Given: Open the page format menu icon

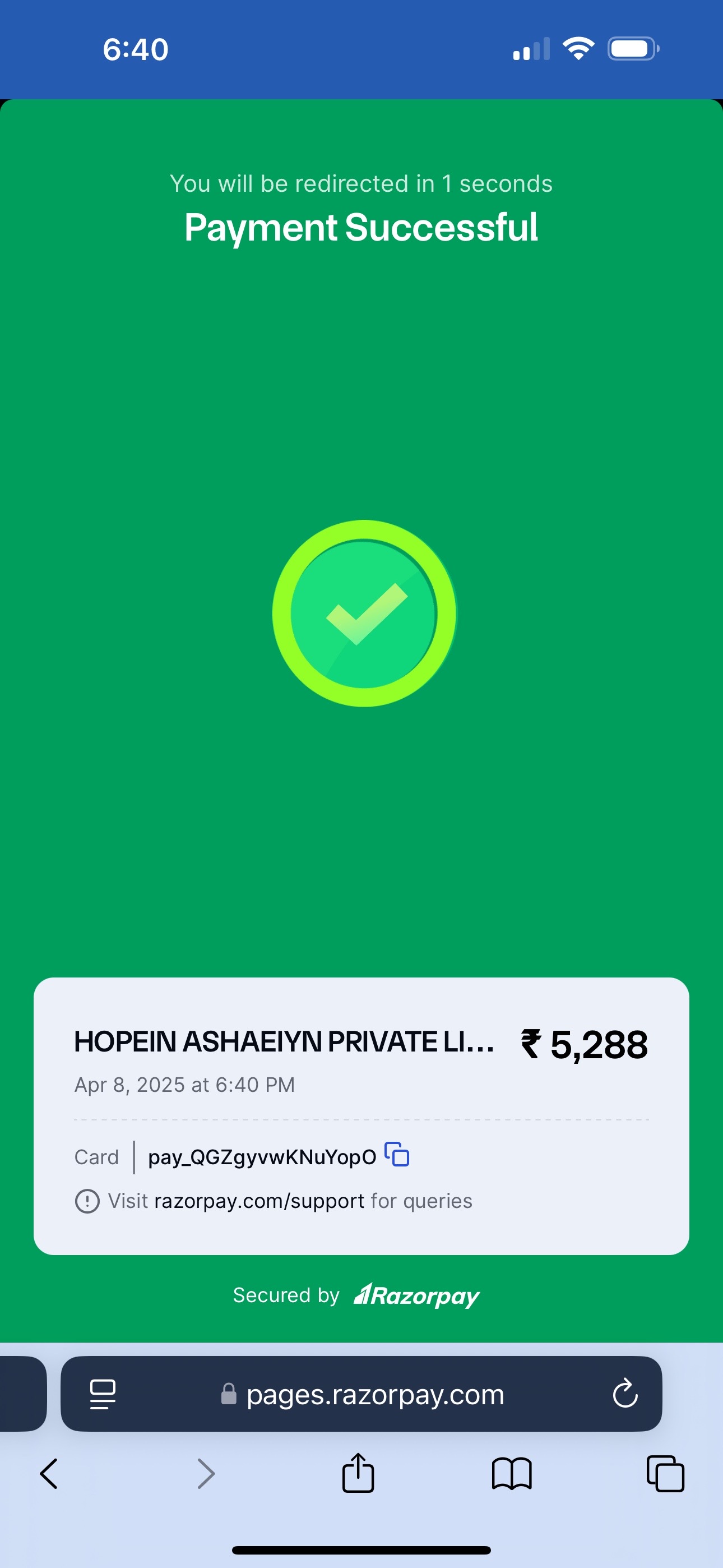Looking at the screenshot, I should coord(102,1394).
